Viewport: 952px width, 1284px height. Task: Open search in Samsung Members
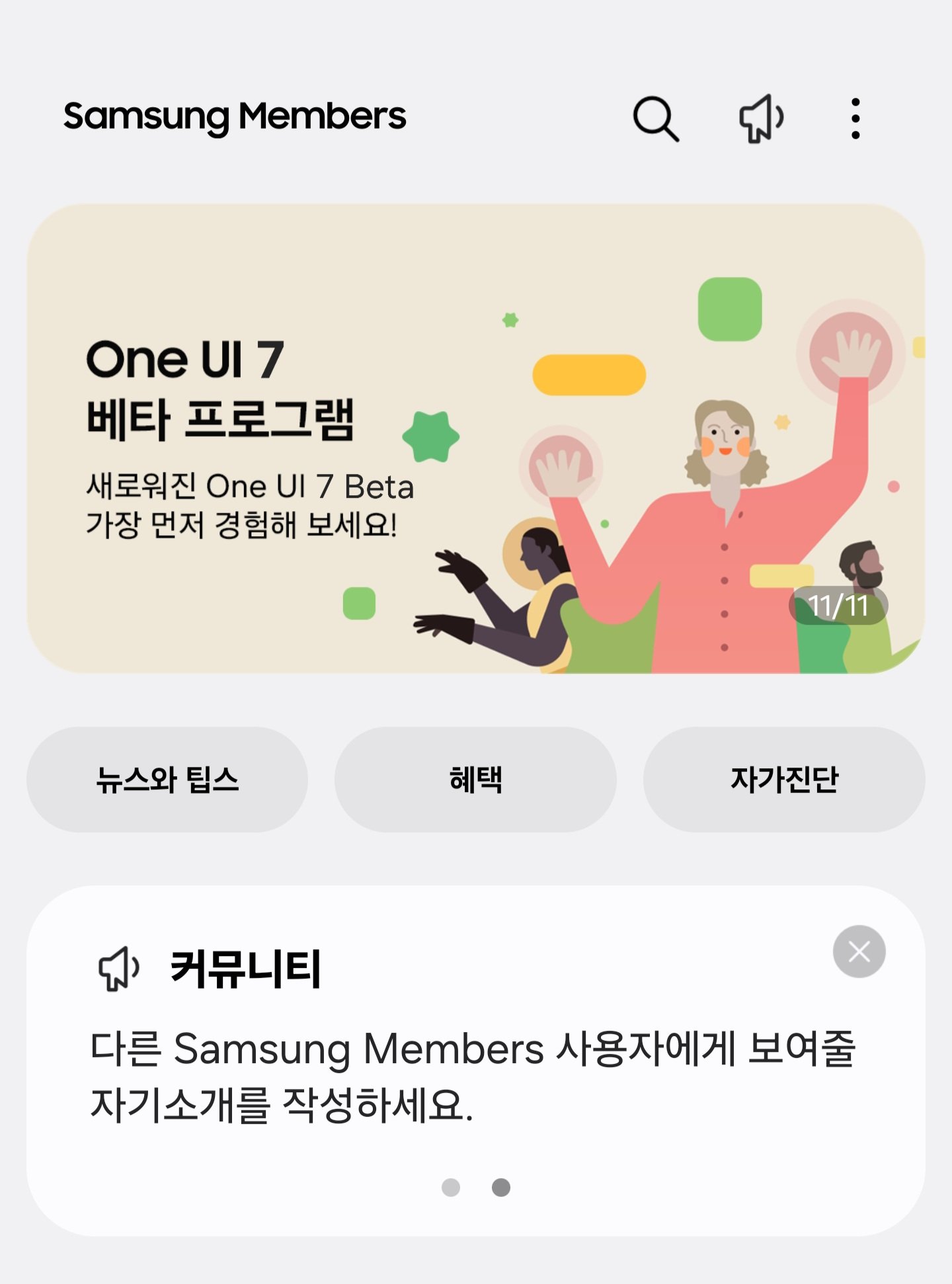click(655, 119)
